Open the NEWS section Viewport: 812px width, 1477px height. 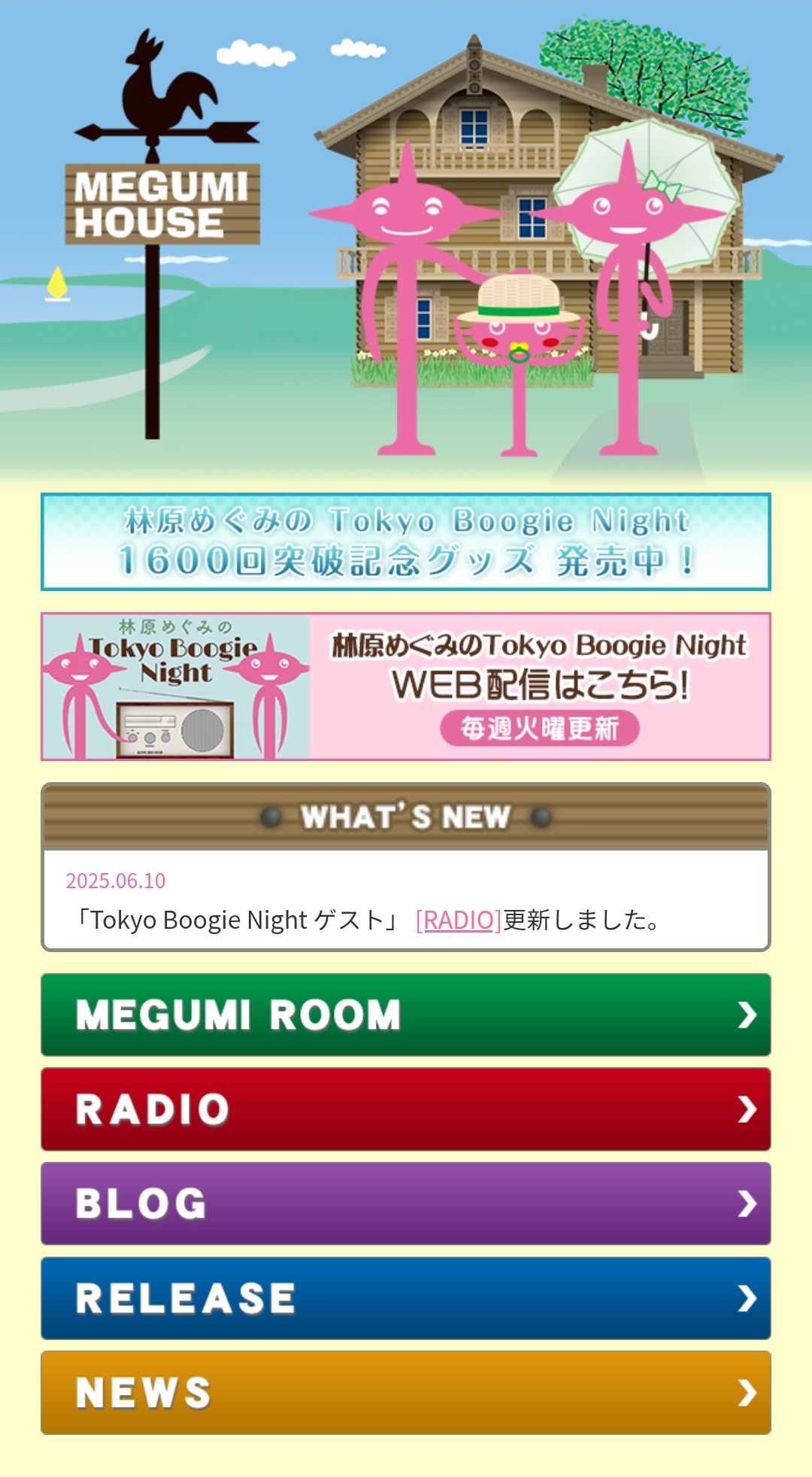406,1393
